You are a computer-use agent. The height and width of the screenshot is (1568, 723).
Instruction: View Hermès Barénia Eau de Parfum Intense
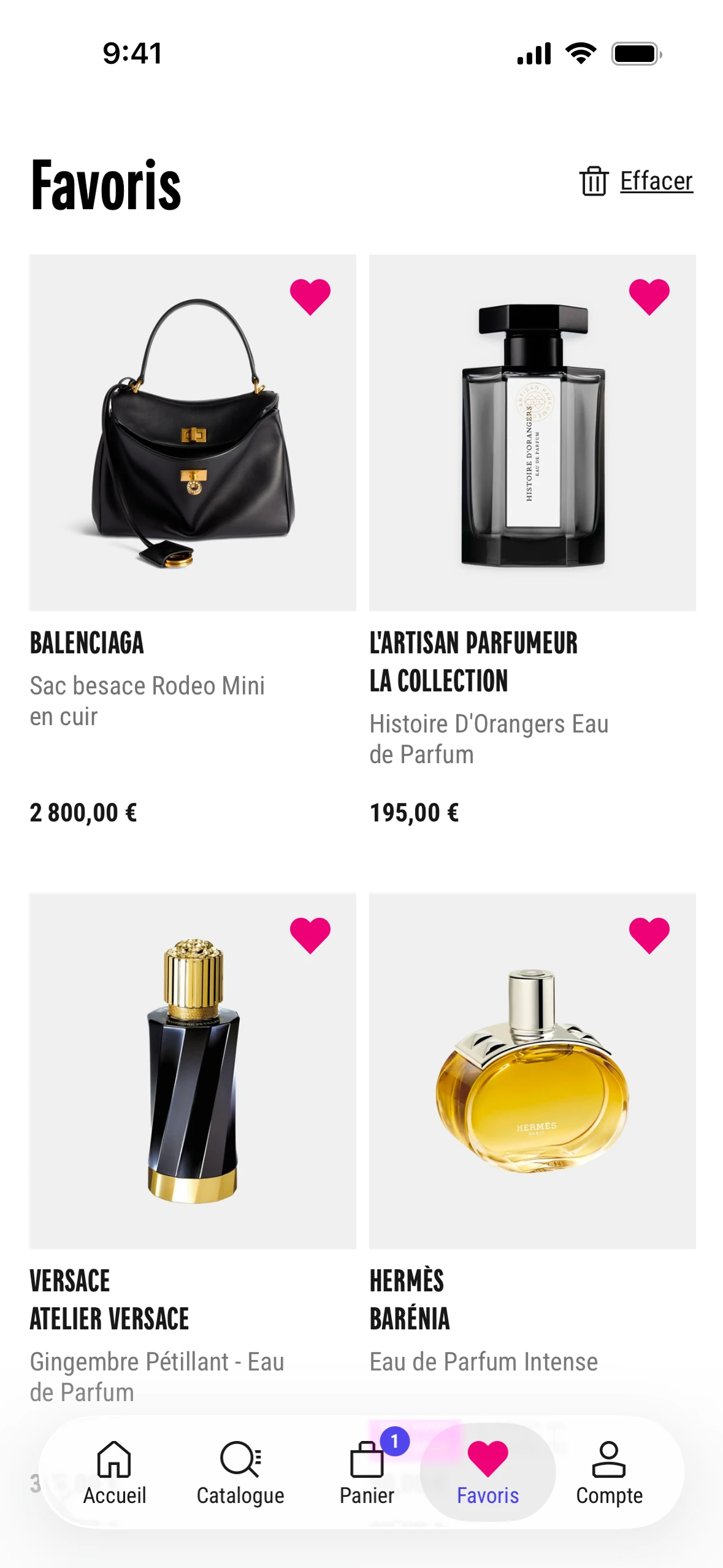[x=532, y=1070]
